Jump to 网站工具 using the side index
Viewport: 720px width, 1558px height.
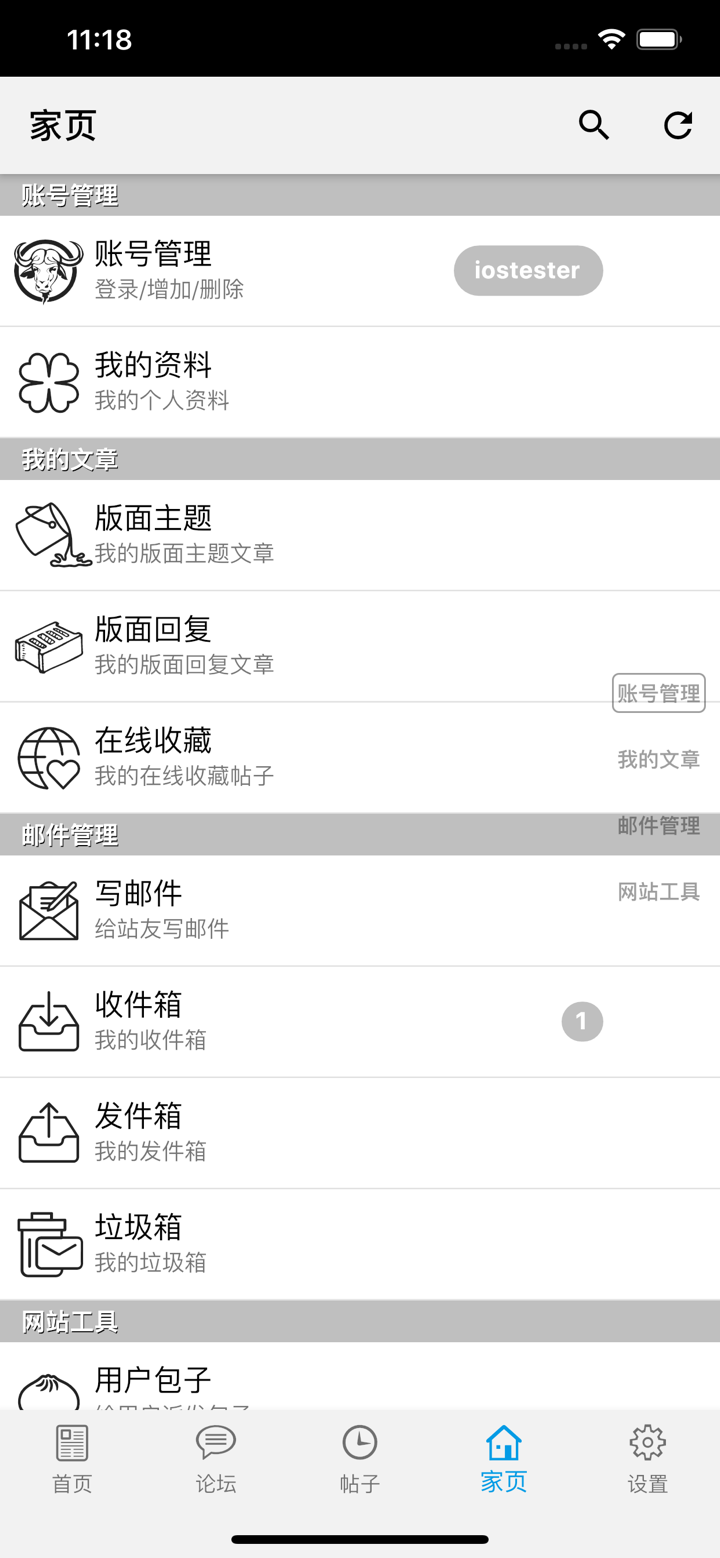pyautogui.click(x=659, y=891)
